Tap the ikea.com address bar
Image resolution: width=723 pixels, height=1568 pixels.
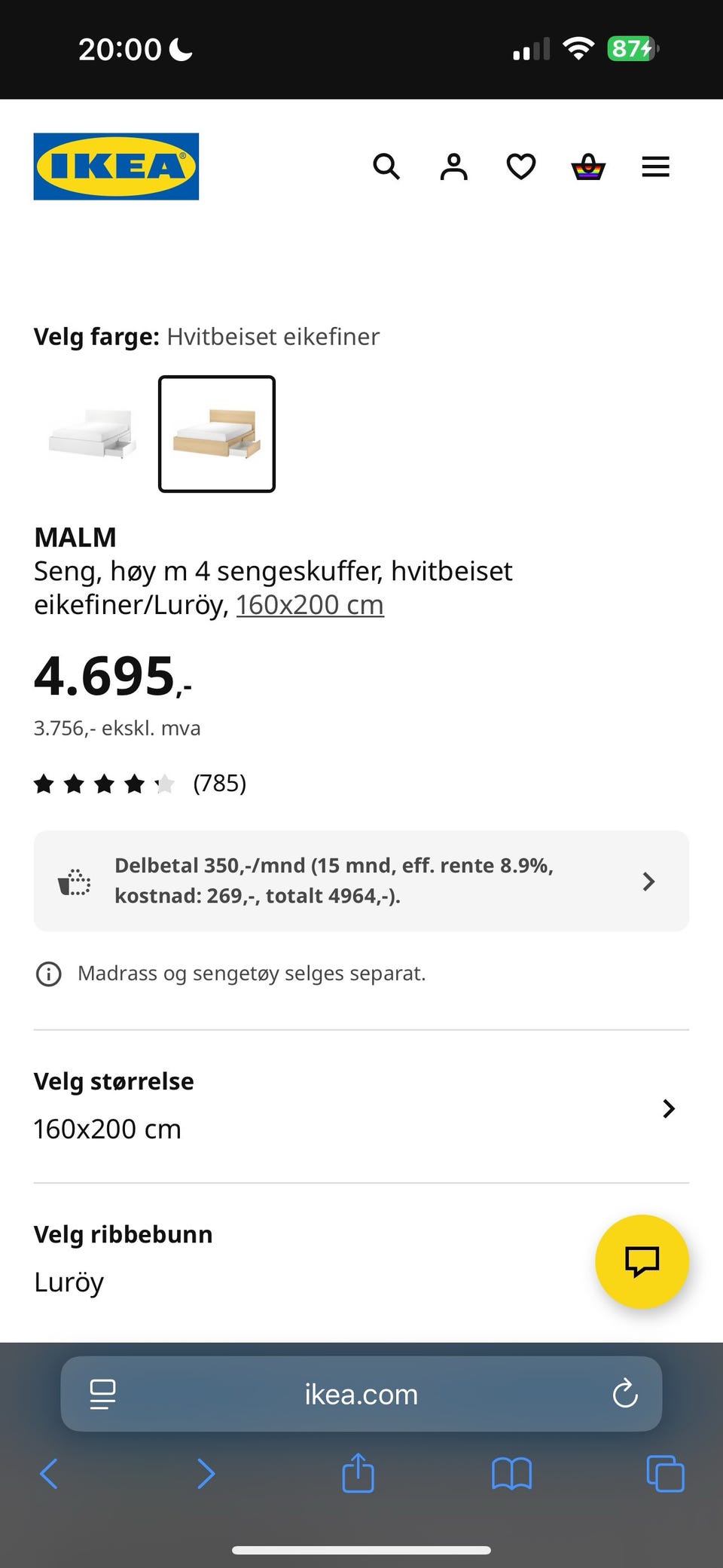[361, 1394]
